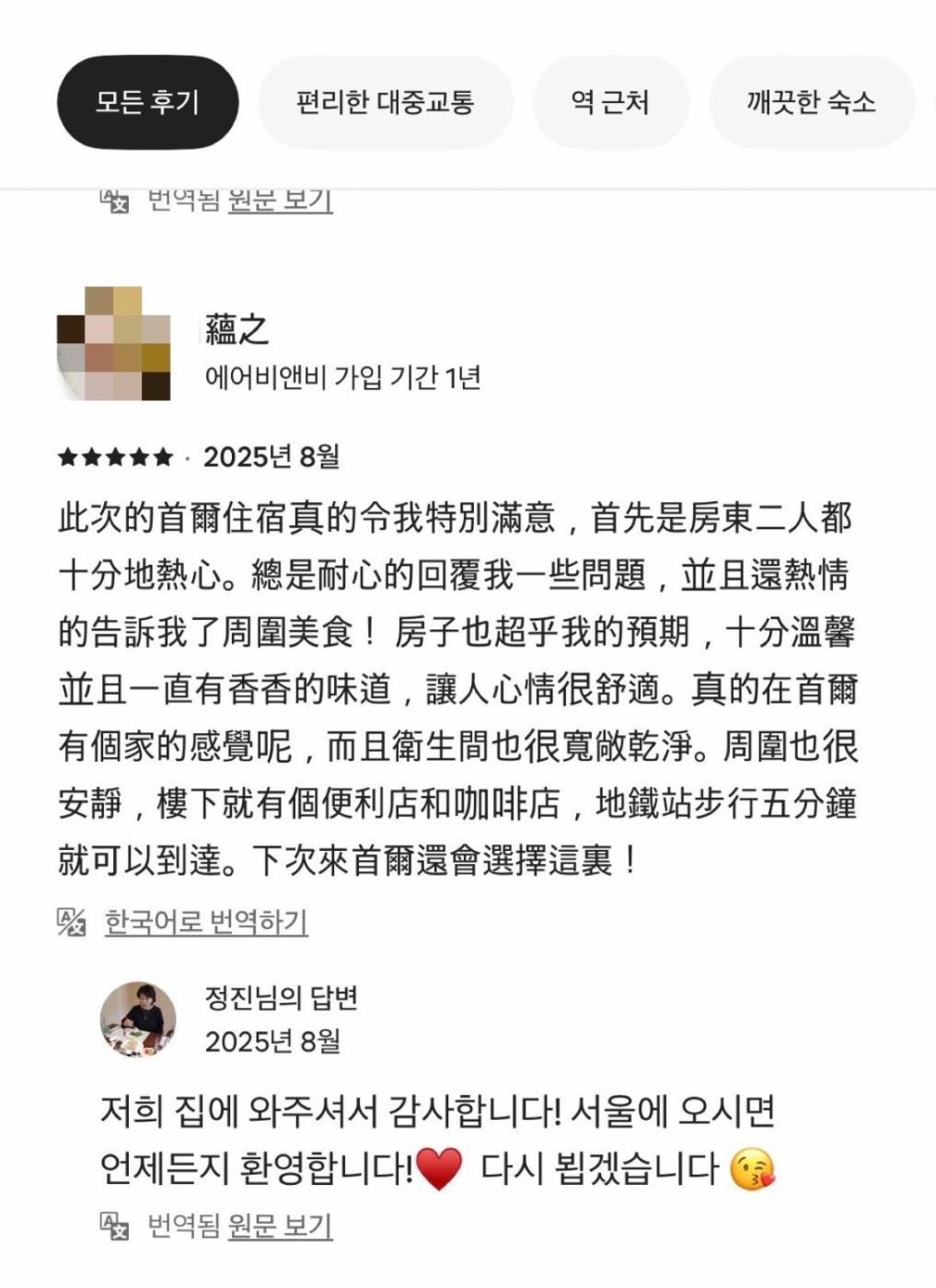The height and width of the screenshot is (1288, 936).
Task: Filter reviews by 역 근처
Action: coord(609,102)
